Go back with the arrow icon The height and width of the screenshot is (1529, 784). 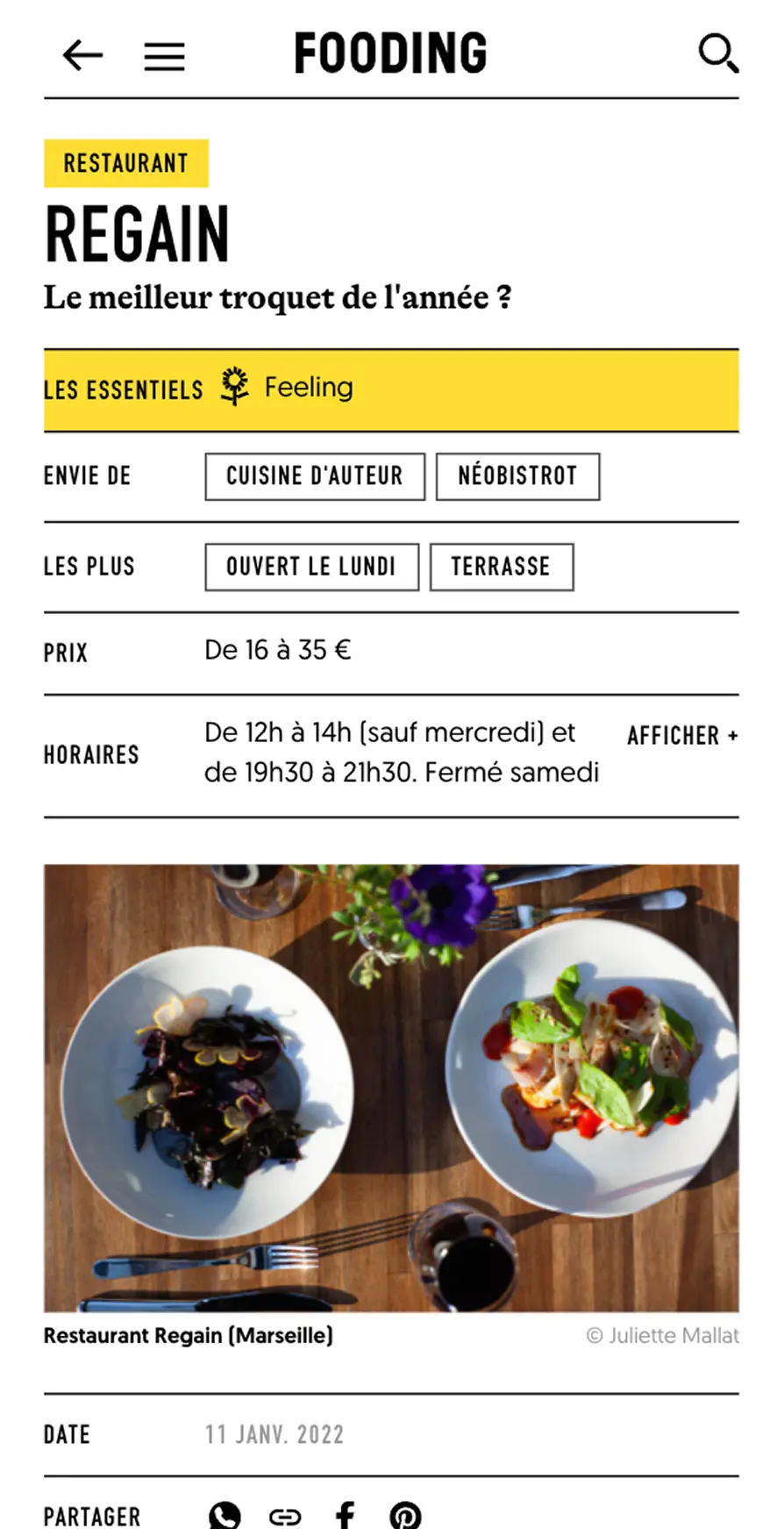point(82,55)
